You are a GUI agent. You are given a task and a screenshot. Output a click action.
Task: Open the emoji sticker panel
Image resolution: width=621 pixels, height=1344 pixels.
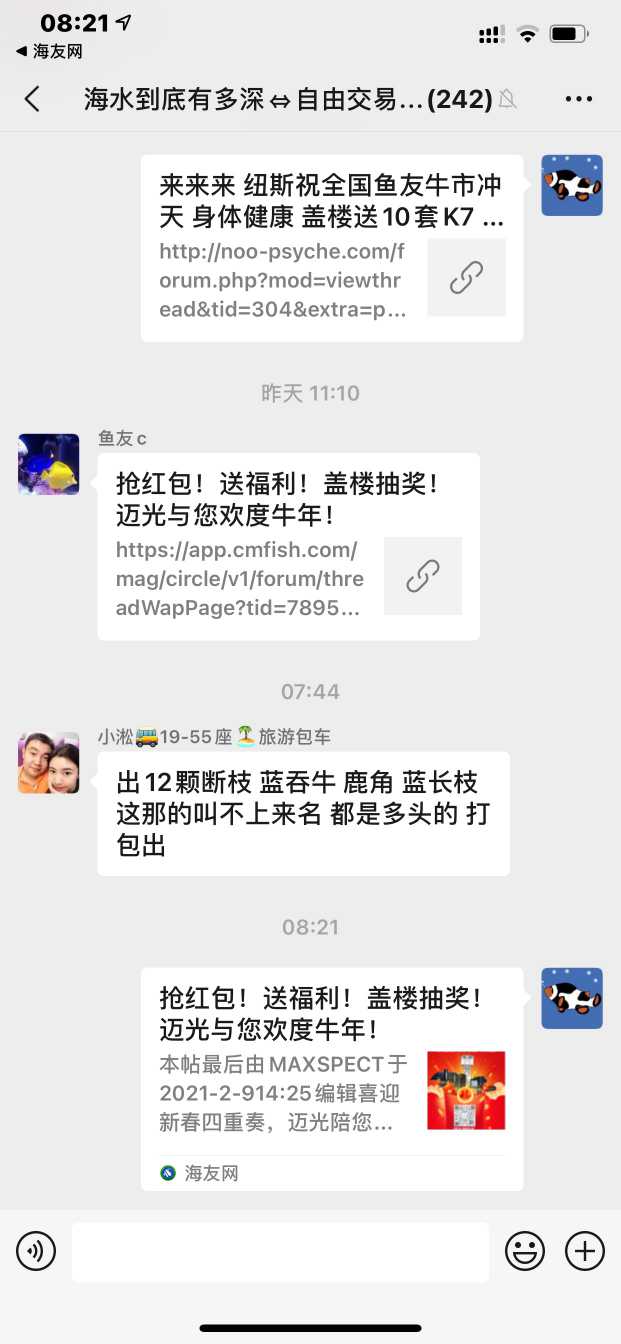click(525, 1251)
